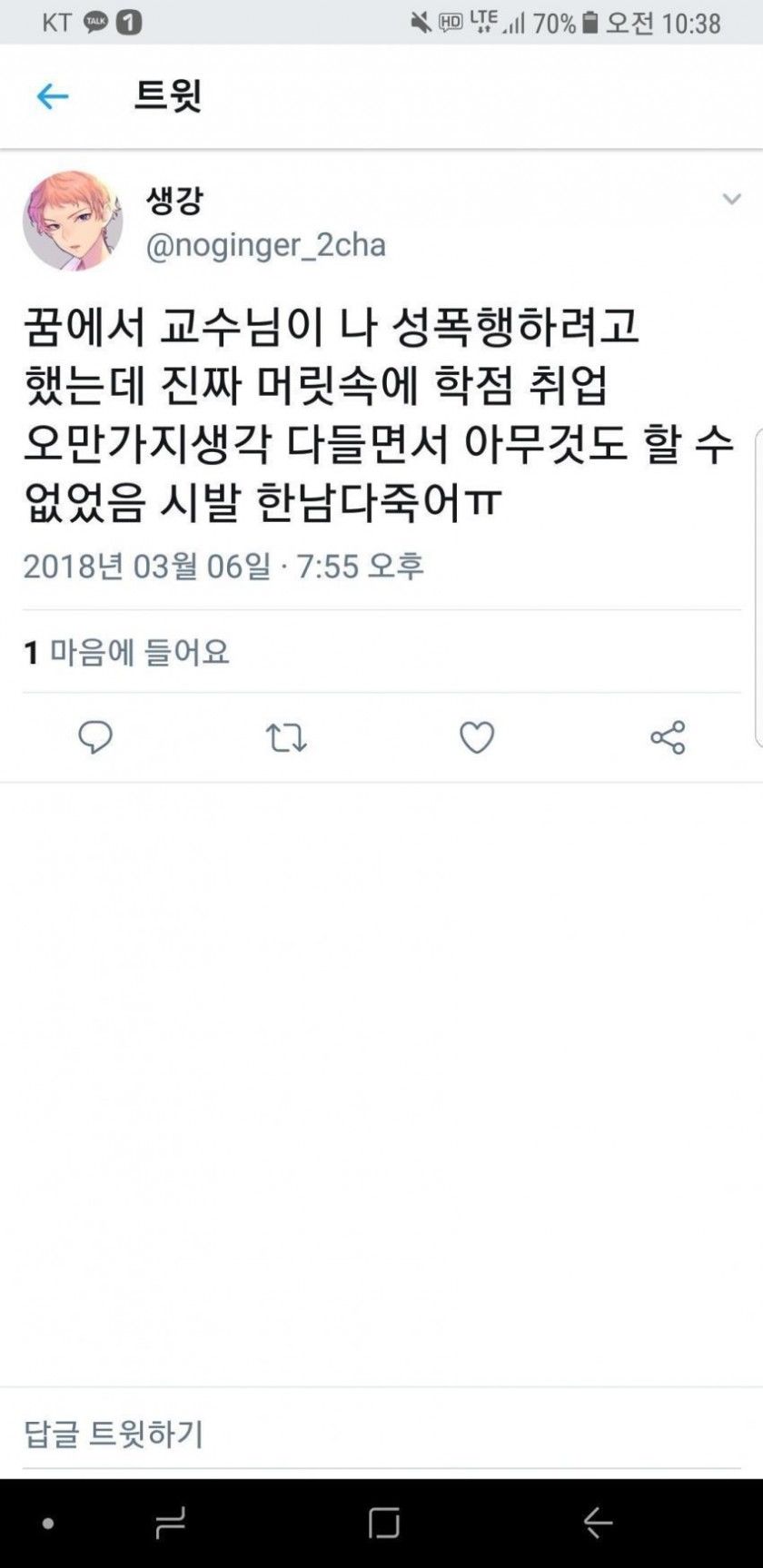Viewport: 763px width, 1568px height.
Task: Expand the tweet options chevron
Action: click(x=731, y=199)
